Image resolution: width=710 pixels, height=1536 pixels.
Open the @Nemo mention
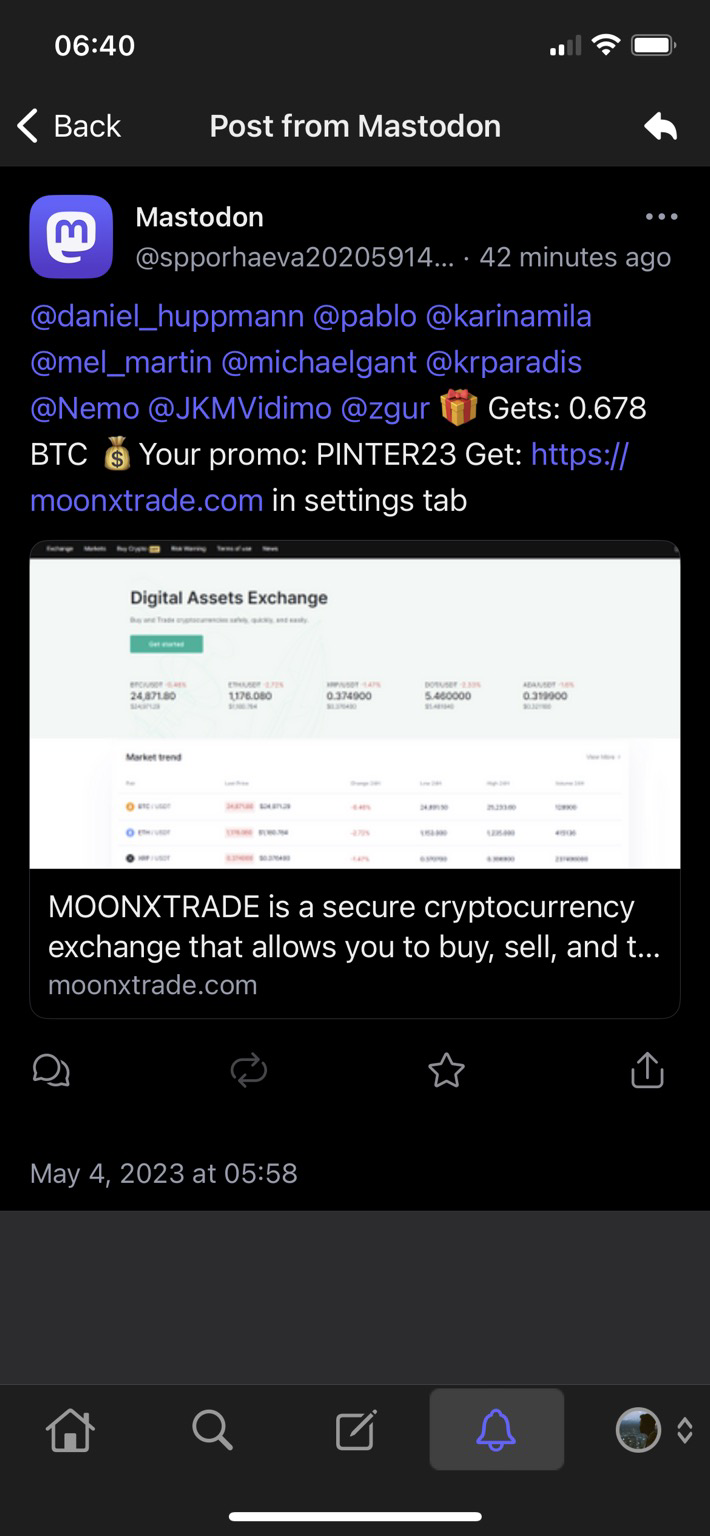(x=84, y=408)
